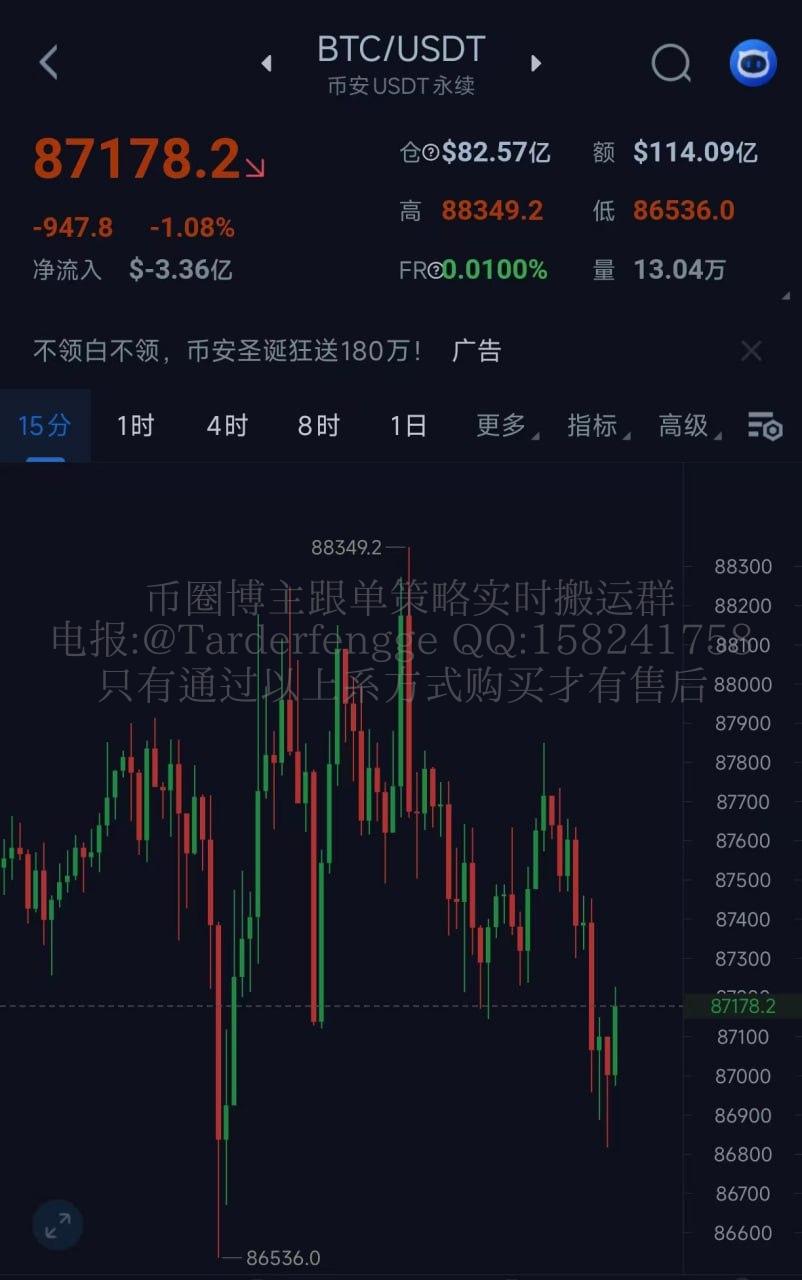Expand the market stats panel corner arrow
This screenshot has width=802, height=1280.
click(787, 296)
